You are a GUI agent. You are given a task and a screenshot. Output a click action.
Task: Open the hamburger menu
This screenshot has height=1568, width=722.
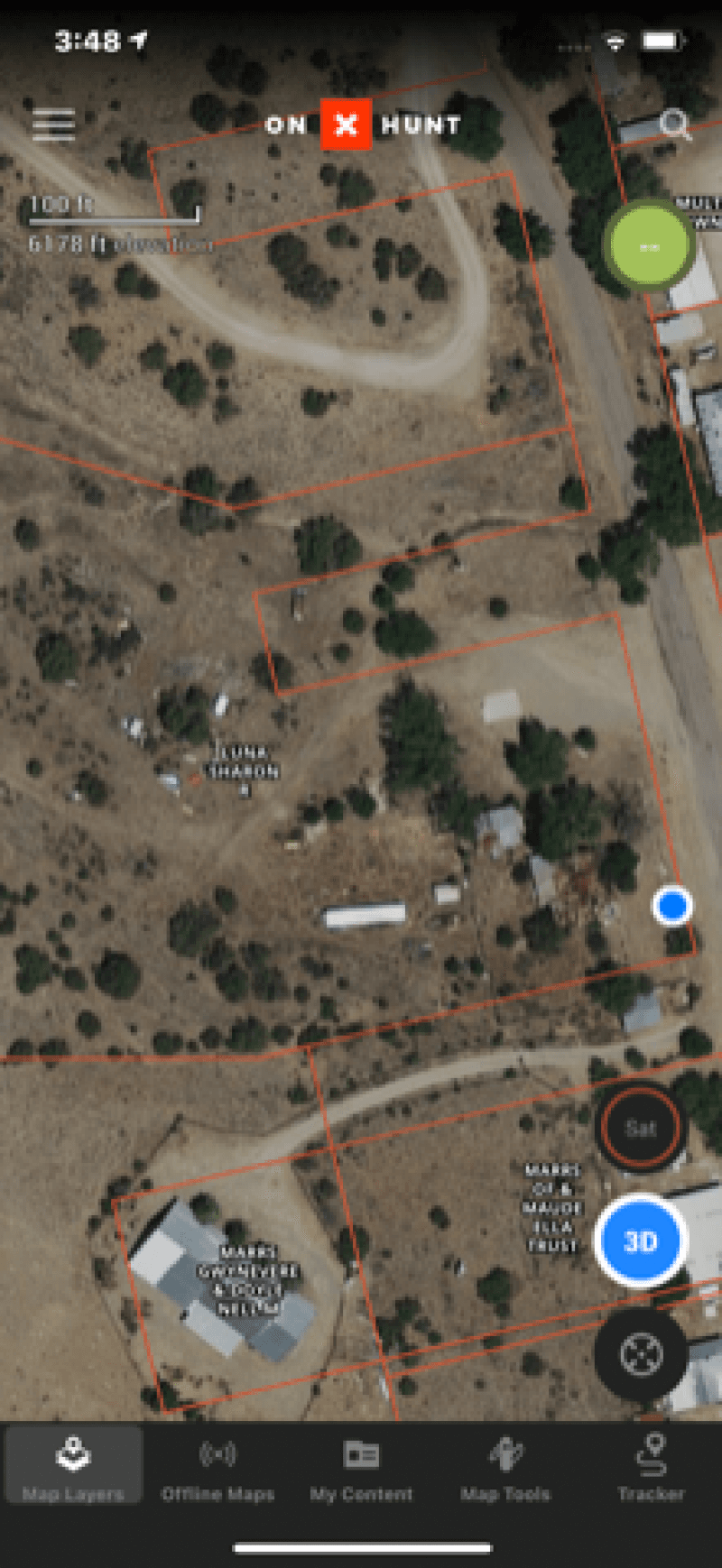(53, 125)
